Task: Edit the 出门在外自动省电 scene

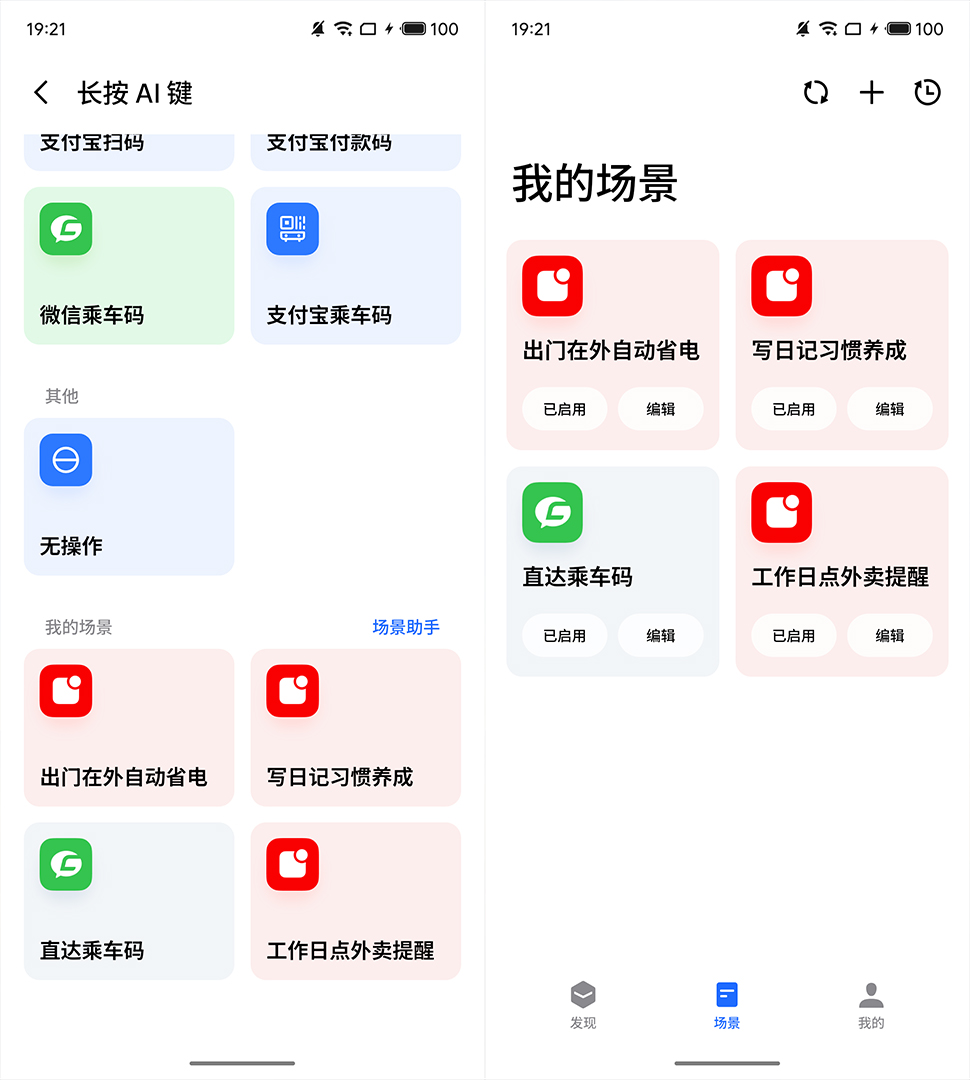Action: click(x=661, y=409)
